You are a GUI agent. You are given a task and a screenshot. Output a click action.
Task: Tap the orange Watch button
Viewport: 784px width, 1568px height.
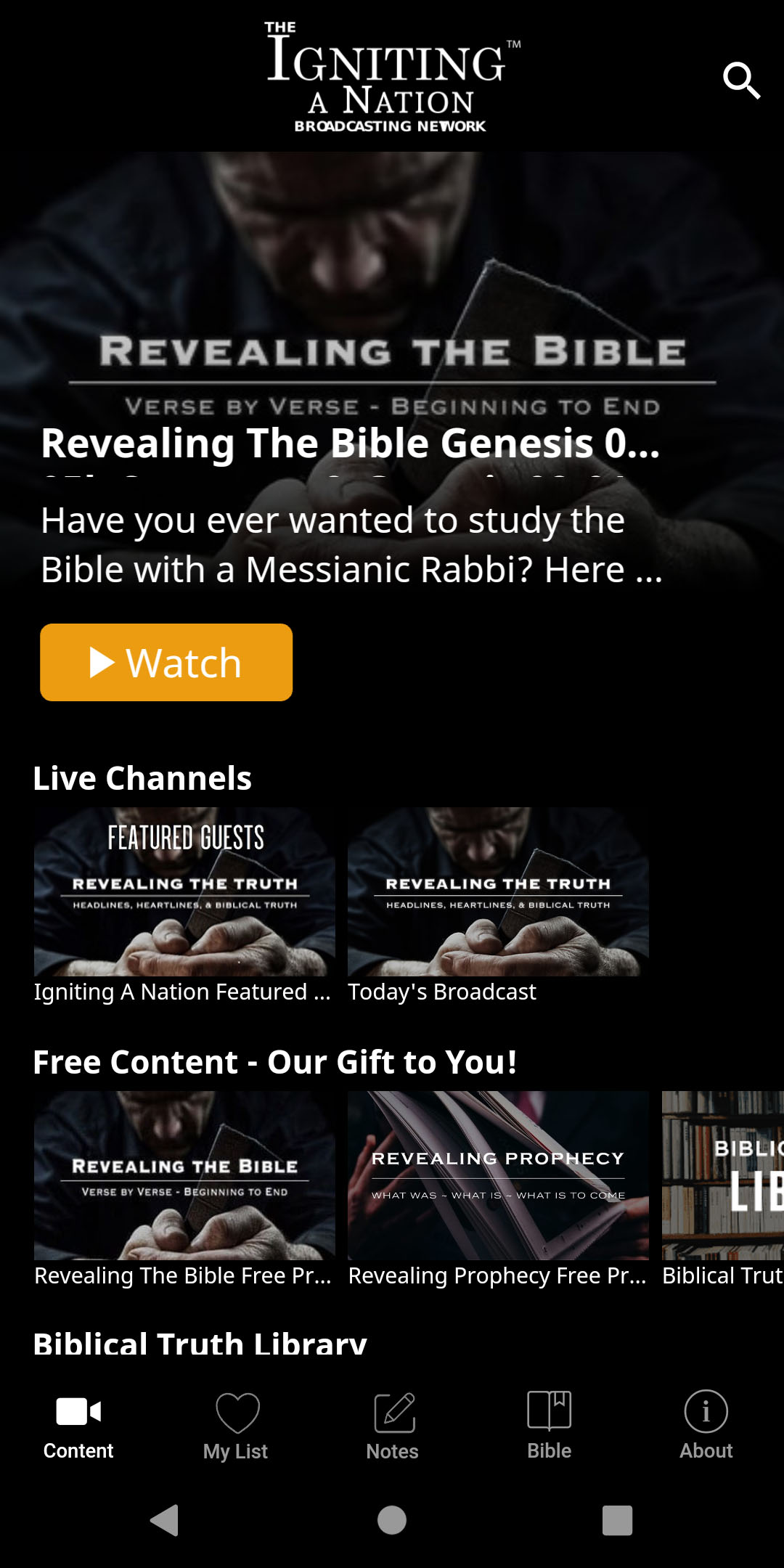[x=166, y=662]
